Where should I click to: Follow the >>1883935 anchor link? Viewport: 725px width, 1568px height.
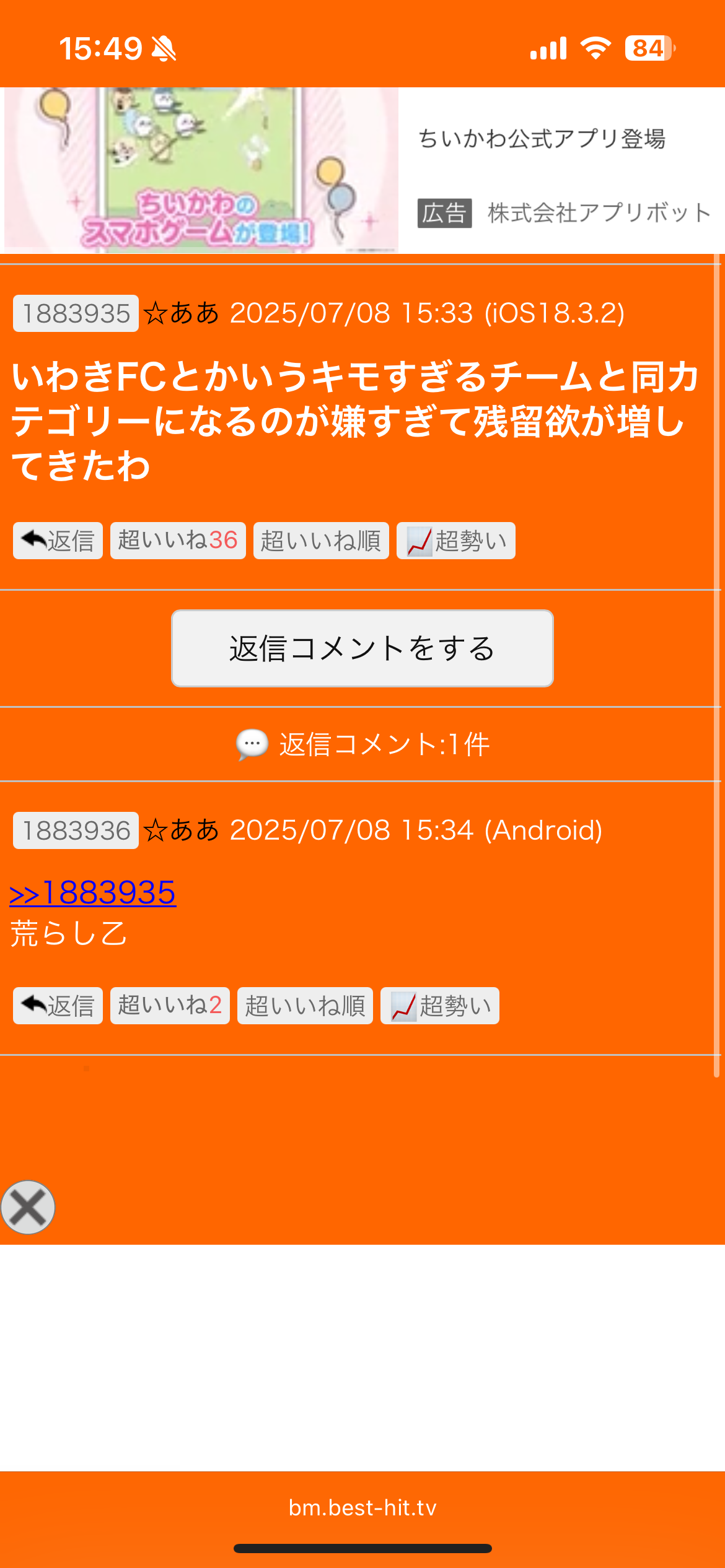[x=93, y=893]
